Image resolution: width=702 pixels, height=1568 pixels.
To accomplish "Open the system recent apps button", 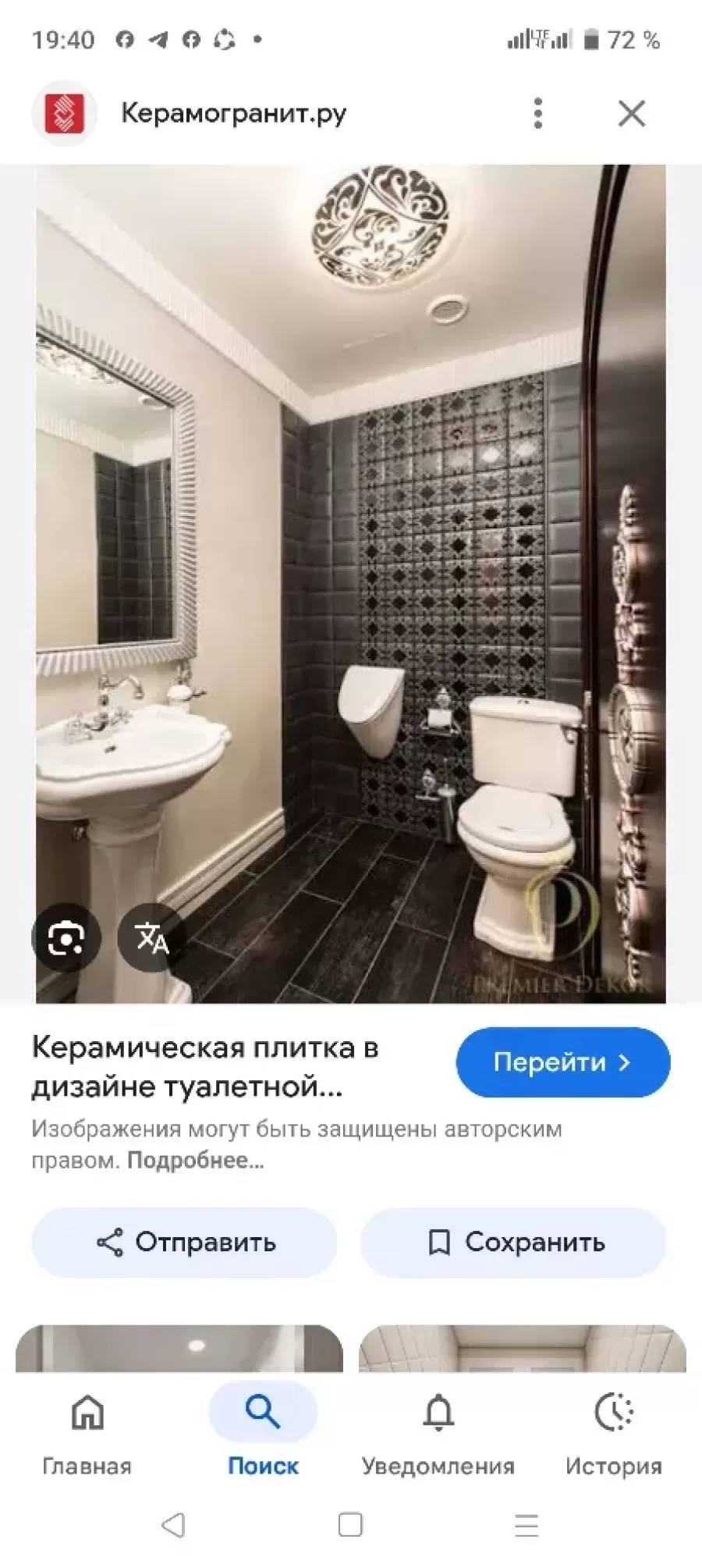I will (526, 1524).
